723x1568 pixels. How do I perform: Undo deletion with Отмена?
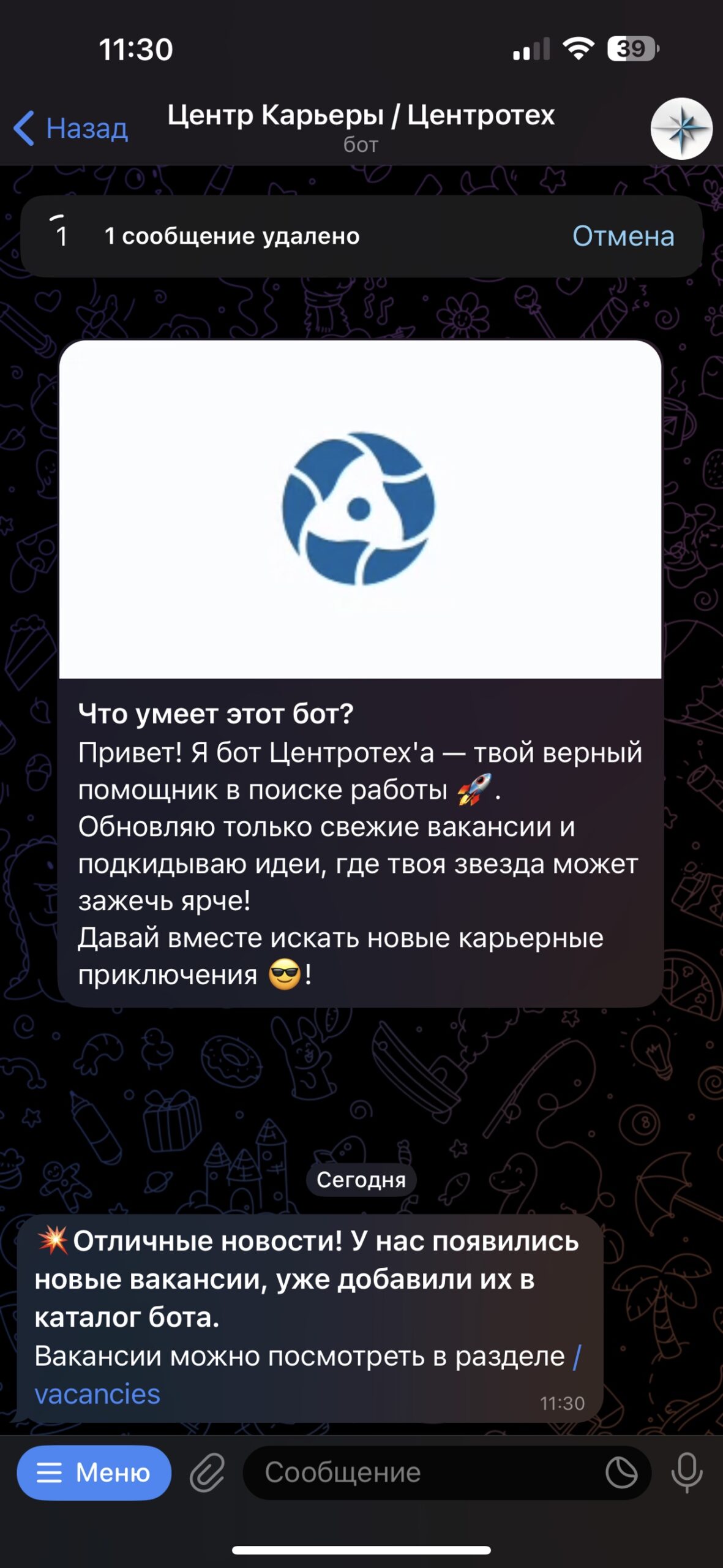coord(623,236)
